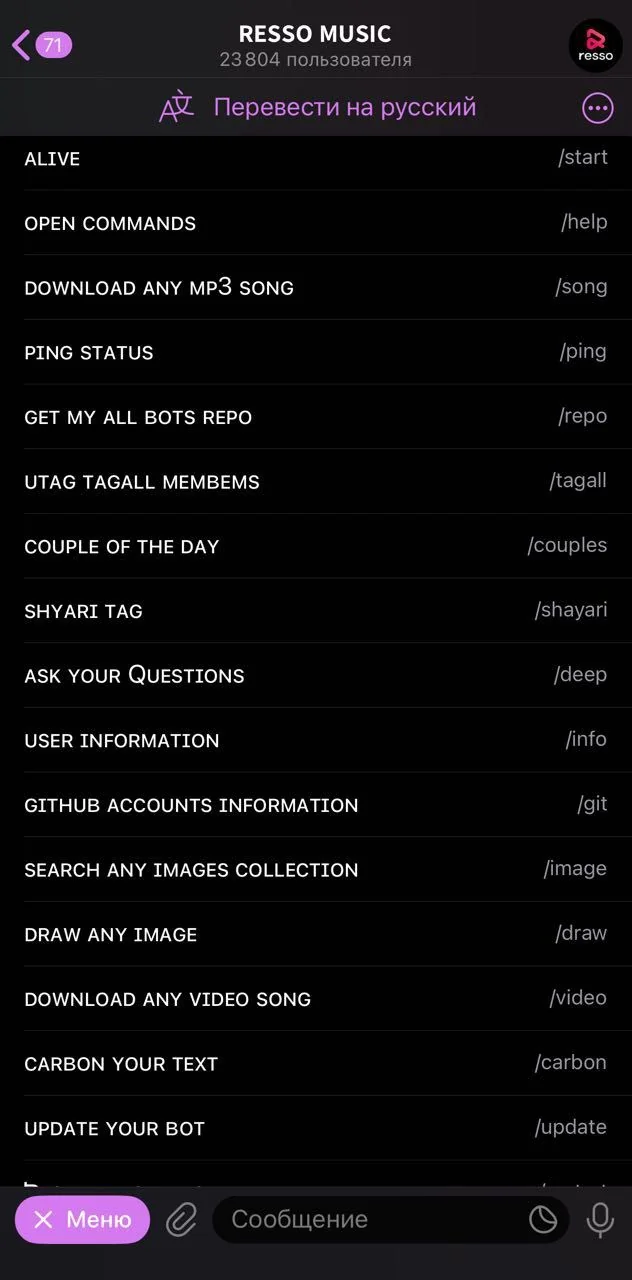Select the /start ALIVE command
Viewport: 632px width, 1280px height.
point(316,158)
